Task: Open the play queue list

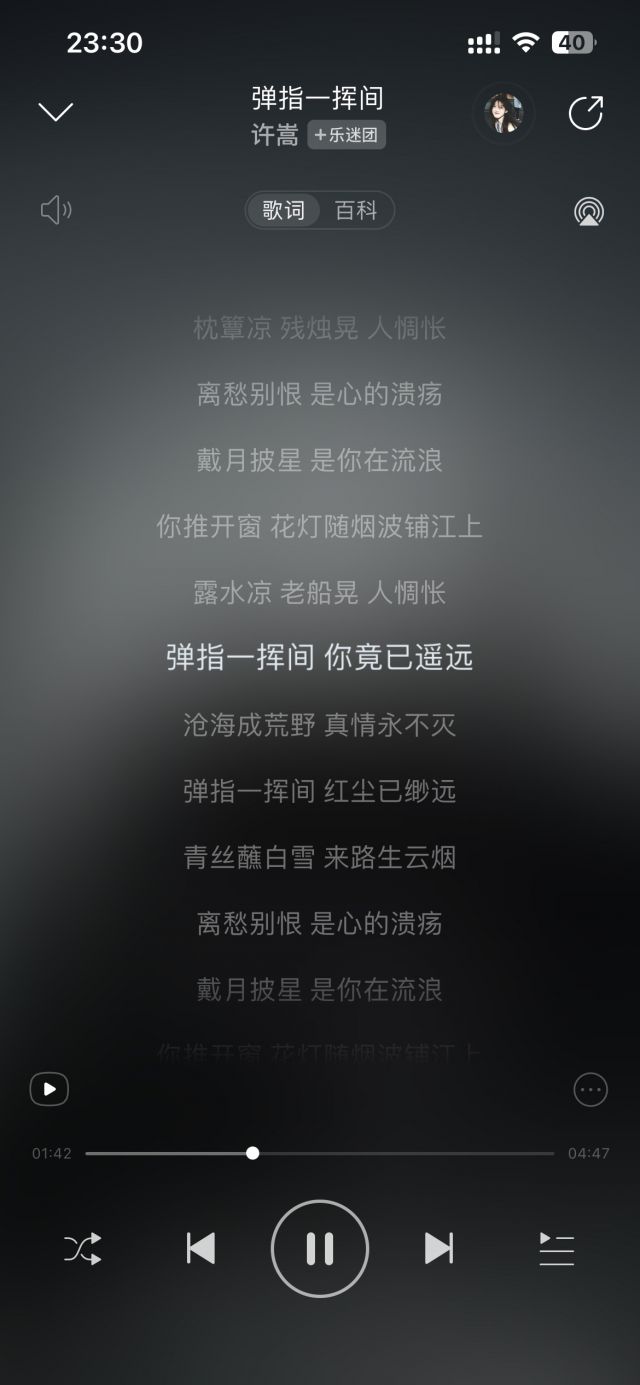Action: pyautogui.click(x=557, y=1249)
